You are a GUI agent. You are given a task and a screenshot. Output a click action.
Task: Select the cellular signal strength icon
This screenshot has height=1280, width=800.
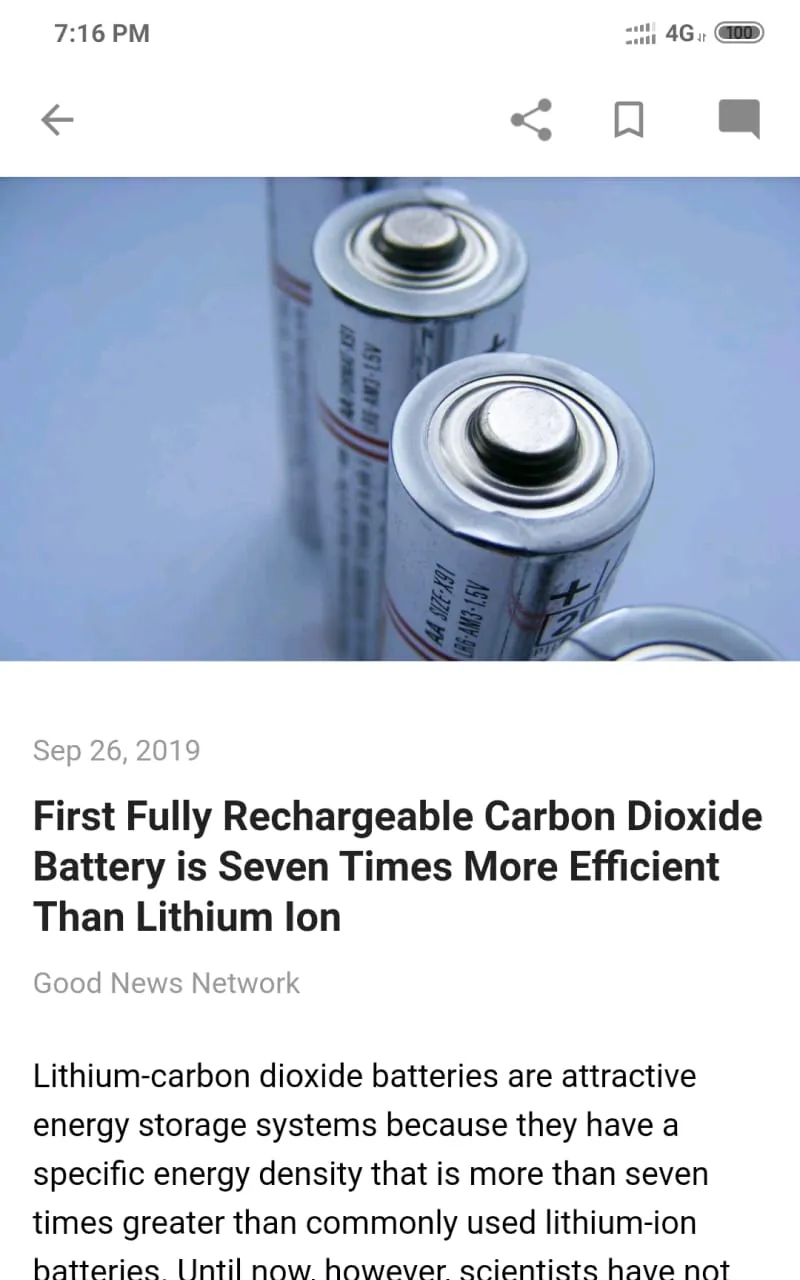coord(638,33)
